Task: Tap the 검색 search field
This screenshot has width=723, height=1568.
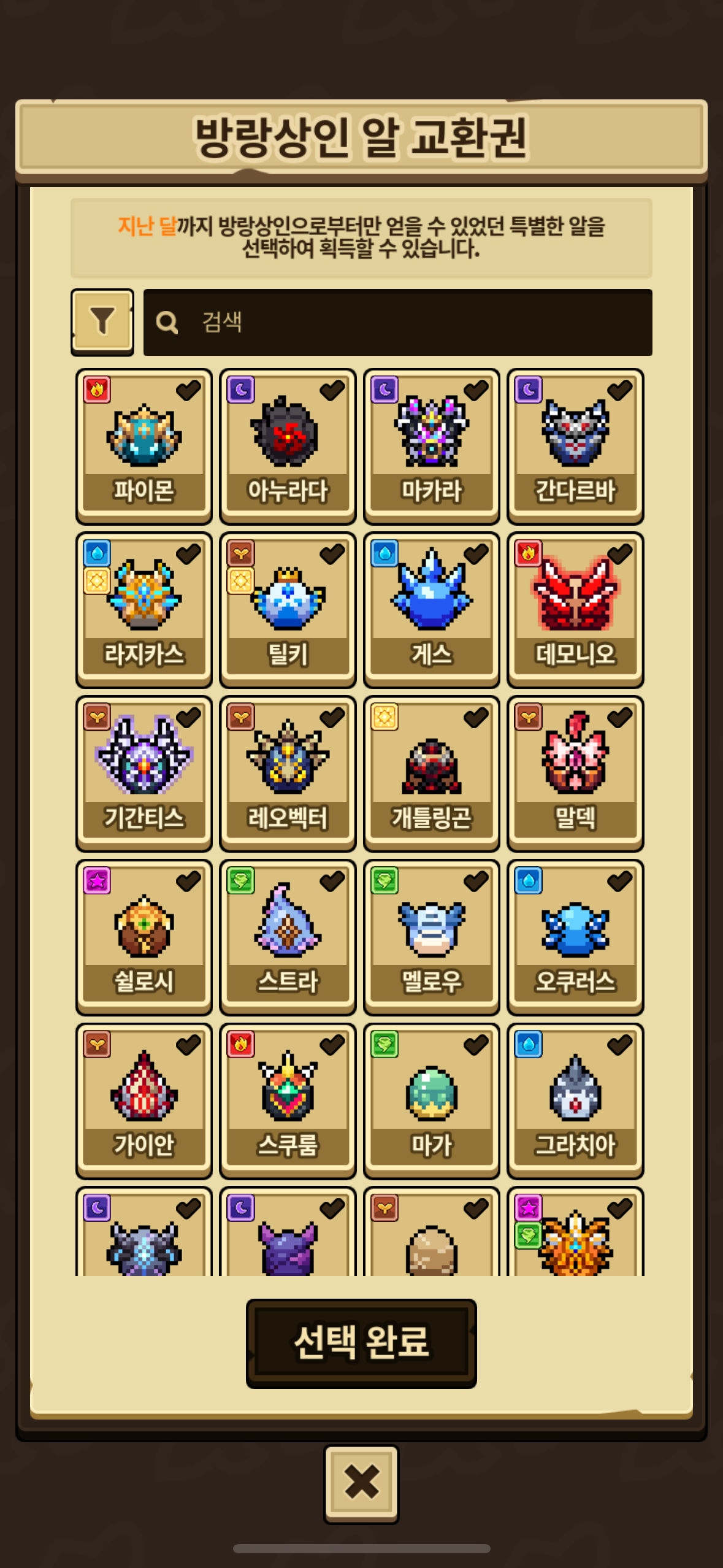Action: coord(397,322)
